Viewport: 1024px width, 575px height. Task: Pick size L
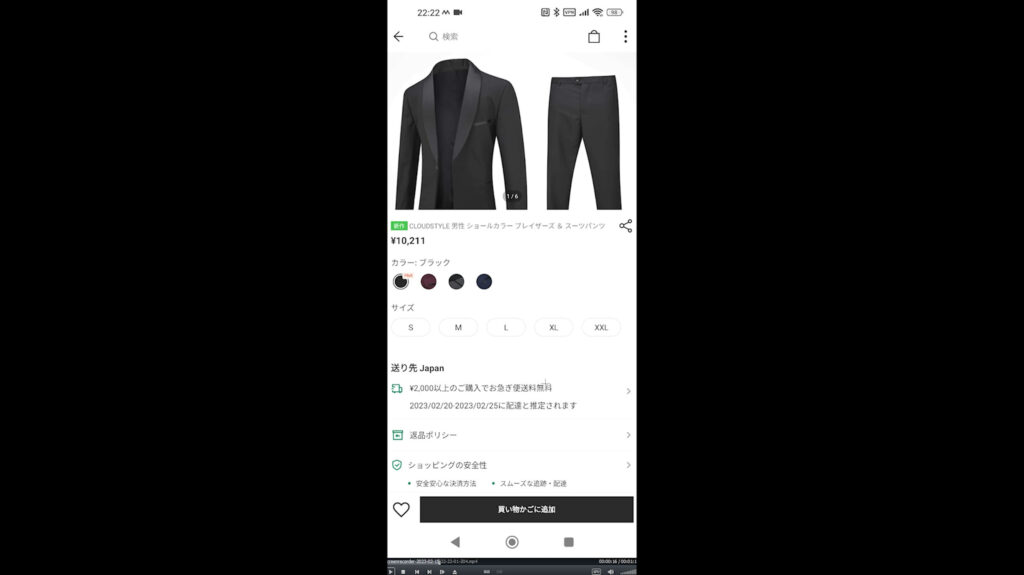pyautogui.click(x=506, y=327)
